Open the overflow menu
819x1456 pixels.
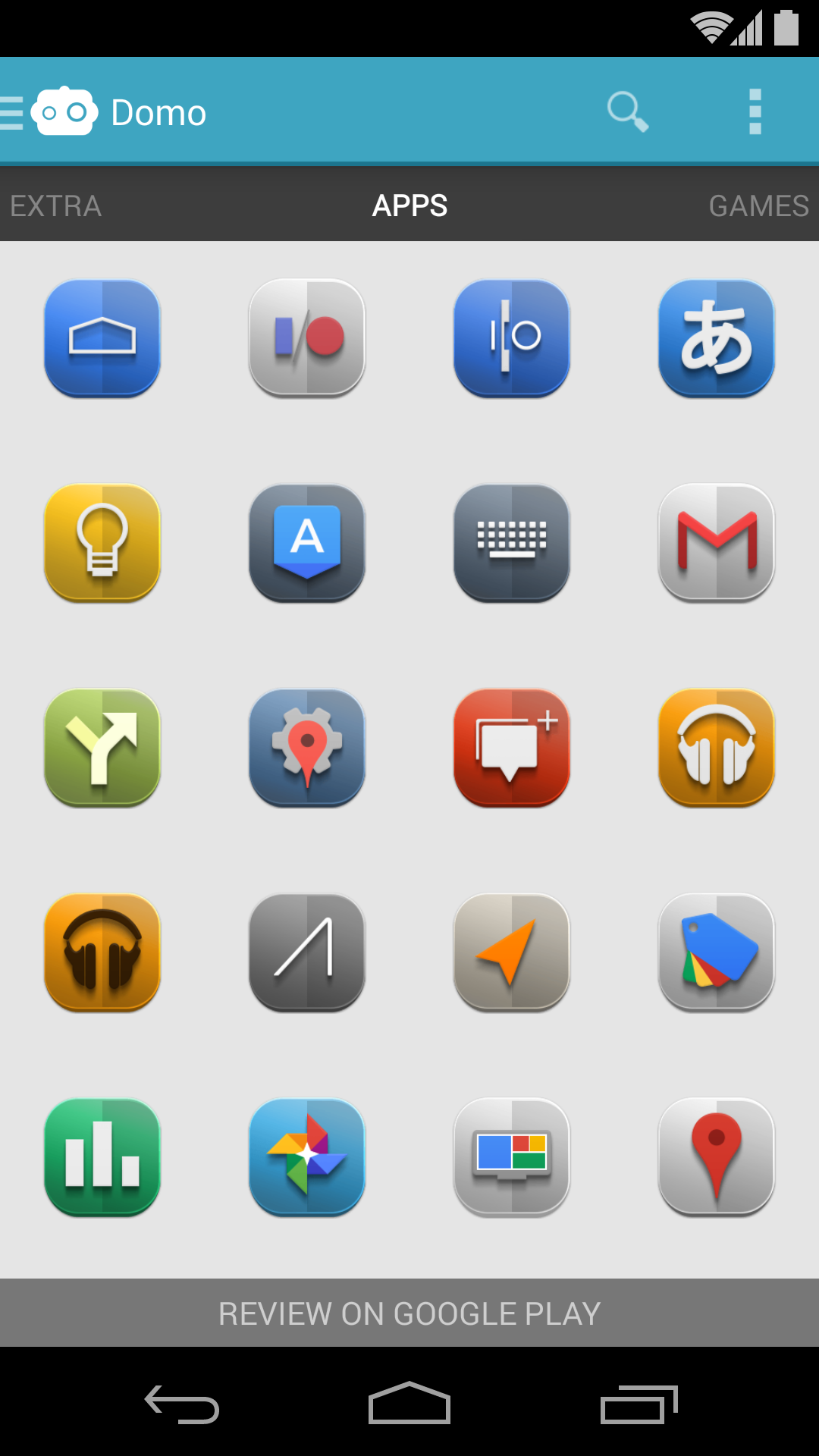click(755, 112)
